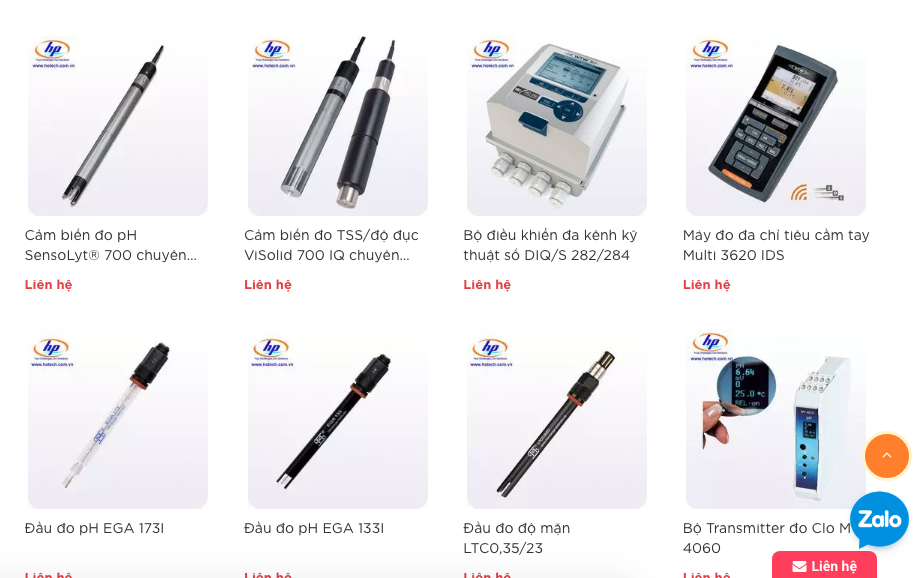Tap the red Liên hệ envelope button
Image resolution: width=922 pixels, height=578 pixels.
824,566
